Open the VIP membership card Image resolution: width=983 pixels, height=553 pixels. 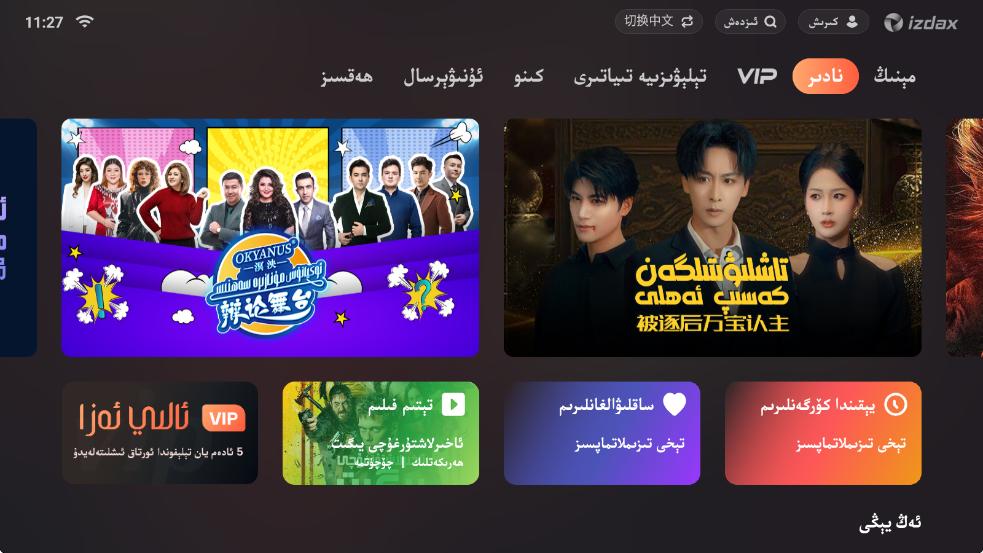click(x=160, y=433)
